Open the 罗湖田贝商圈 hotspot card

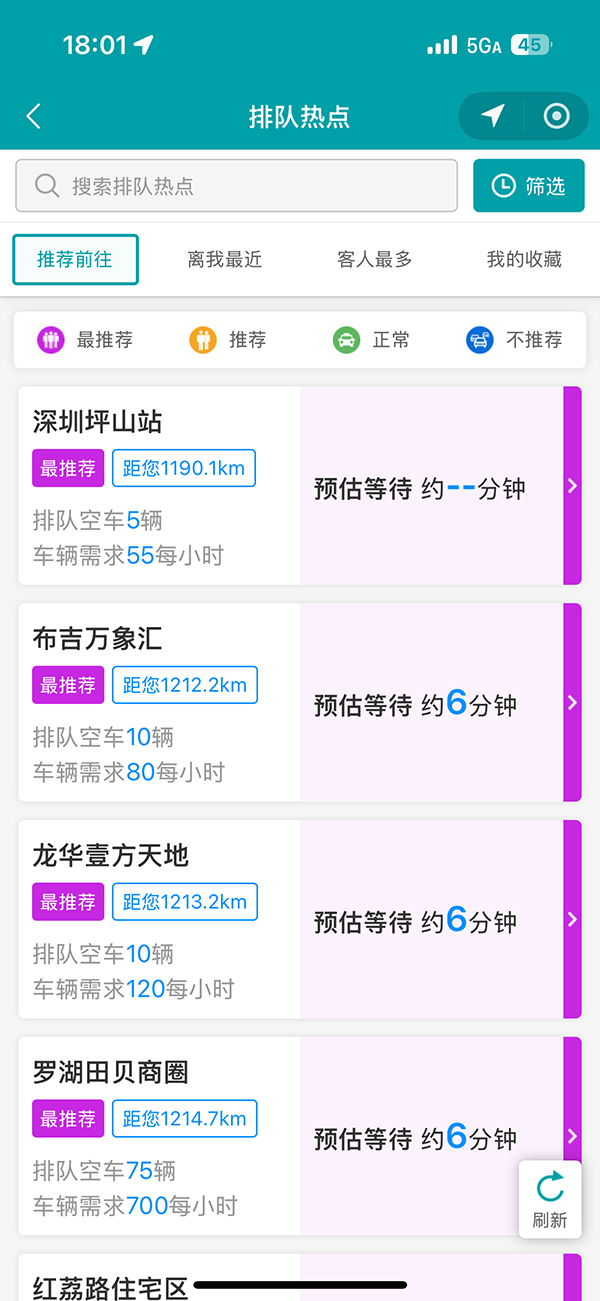tap(300, 1136)
